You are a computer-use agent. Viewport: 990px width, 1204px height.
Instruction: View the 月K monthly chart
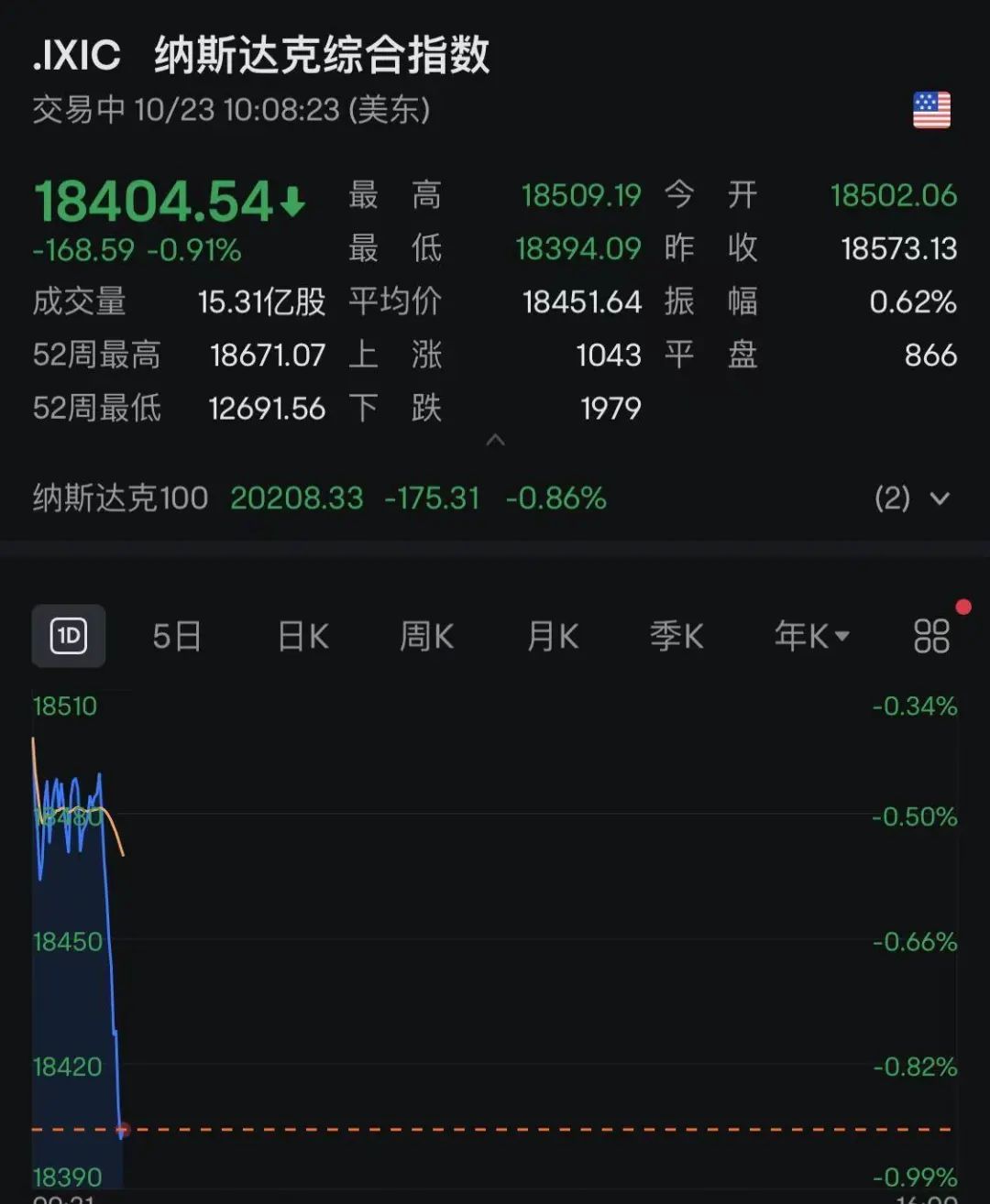553,636
